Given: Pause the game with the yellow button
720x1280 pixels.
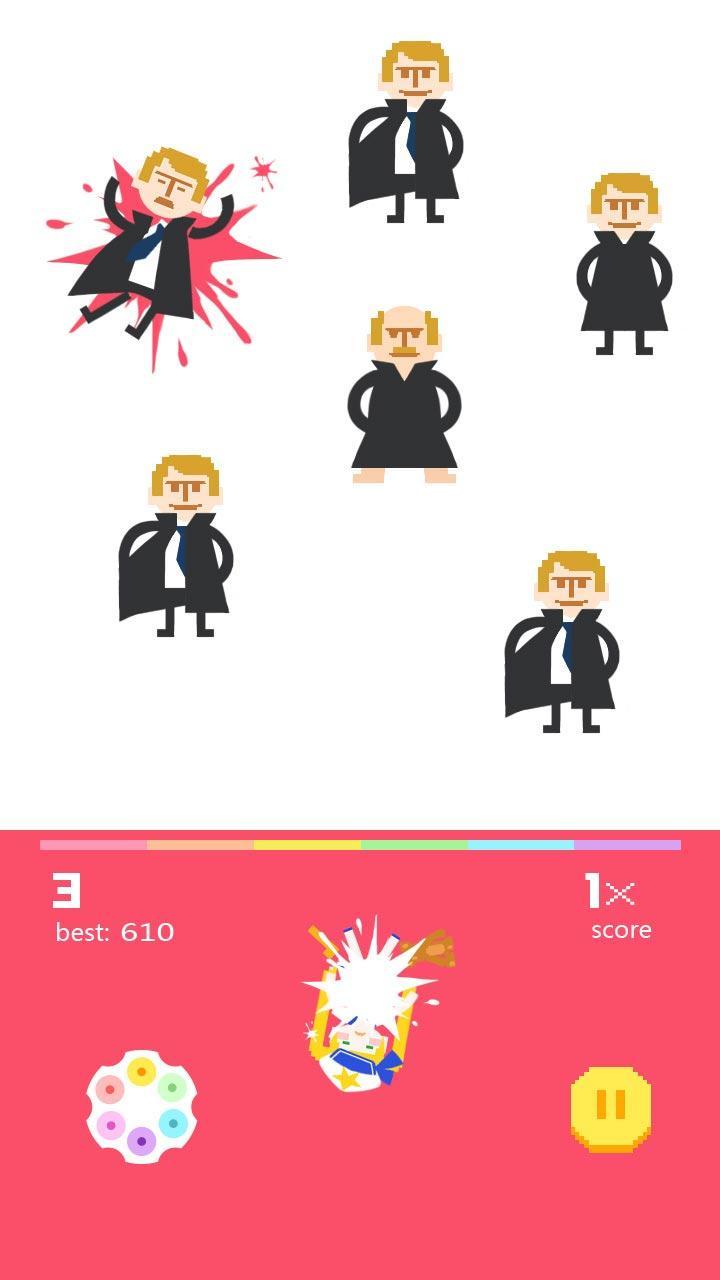Looking at the screenshot, I should pos(611,1108).
